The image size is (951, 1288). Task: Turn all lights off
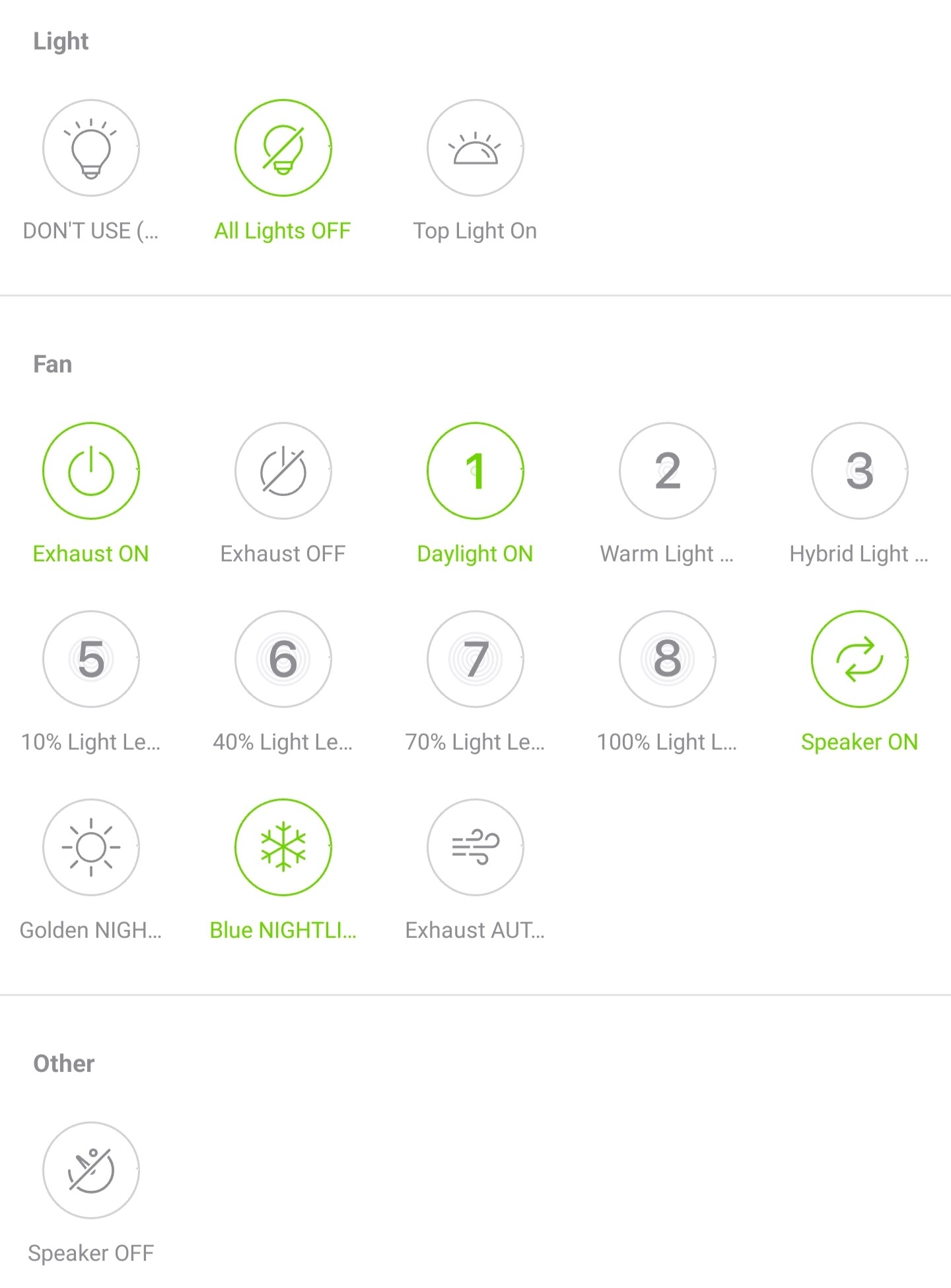click(283, 148)
